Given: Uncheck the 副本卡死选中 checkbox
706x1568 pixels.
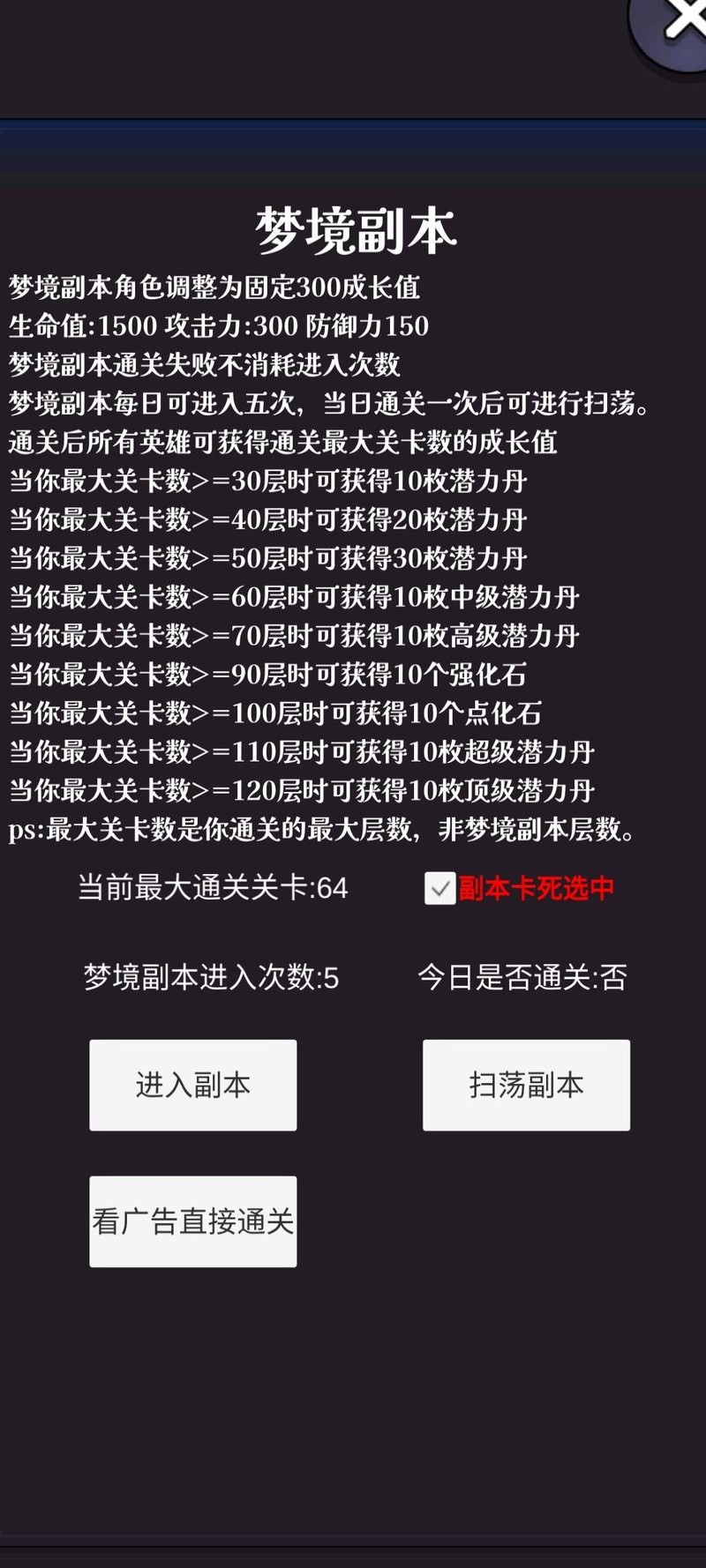Looking at the screenshot, I should click(x=440, y=888).
